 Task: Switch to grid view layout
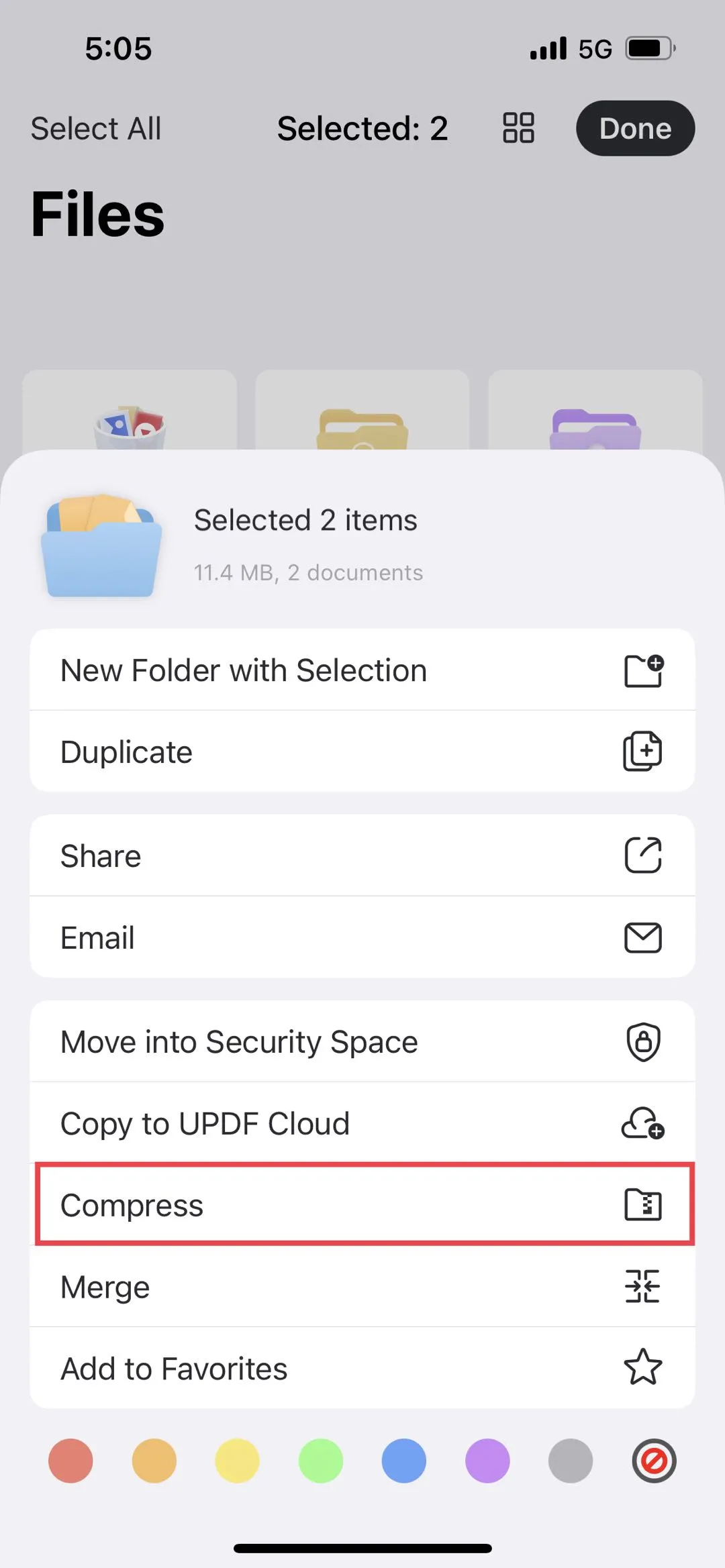(x=518, y=128)
